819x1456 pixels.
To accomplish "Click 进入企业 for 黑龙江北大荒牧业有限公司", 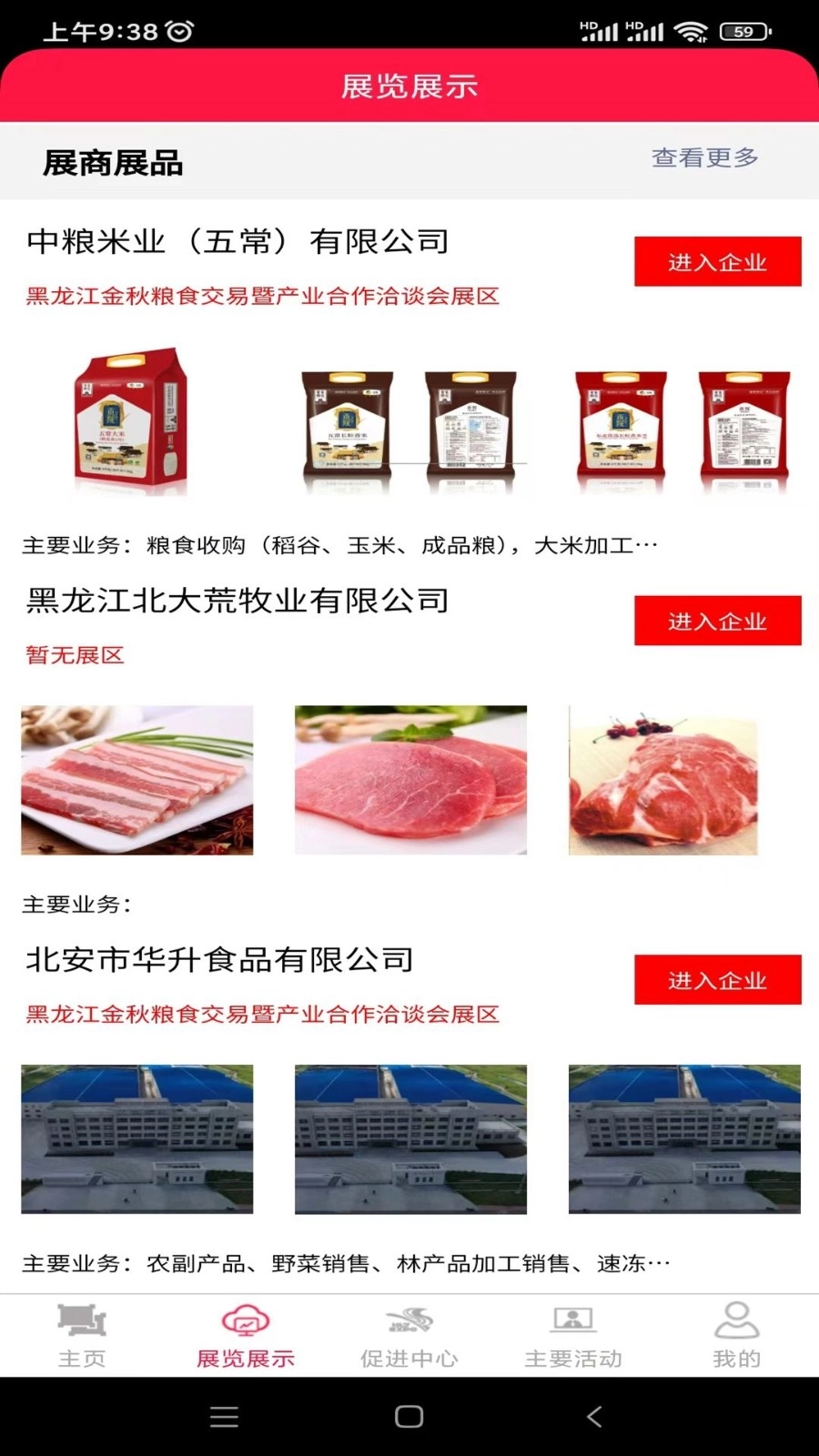I will coord(717,620).
